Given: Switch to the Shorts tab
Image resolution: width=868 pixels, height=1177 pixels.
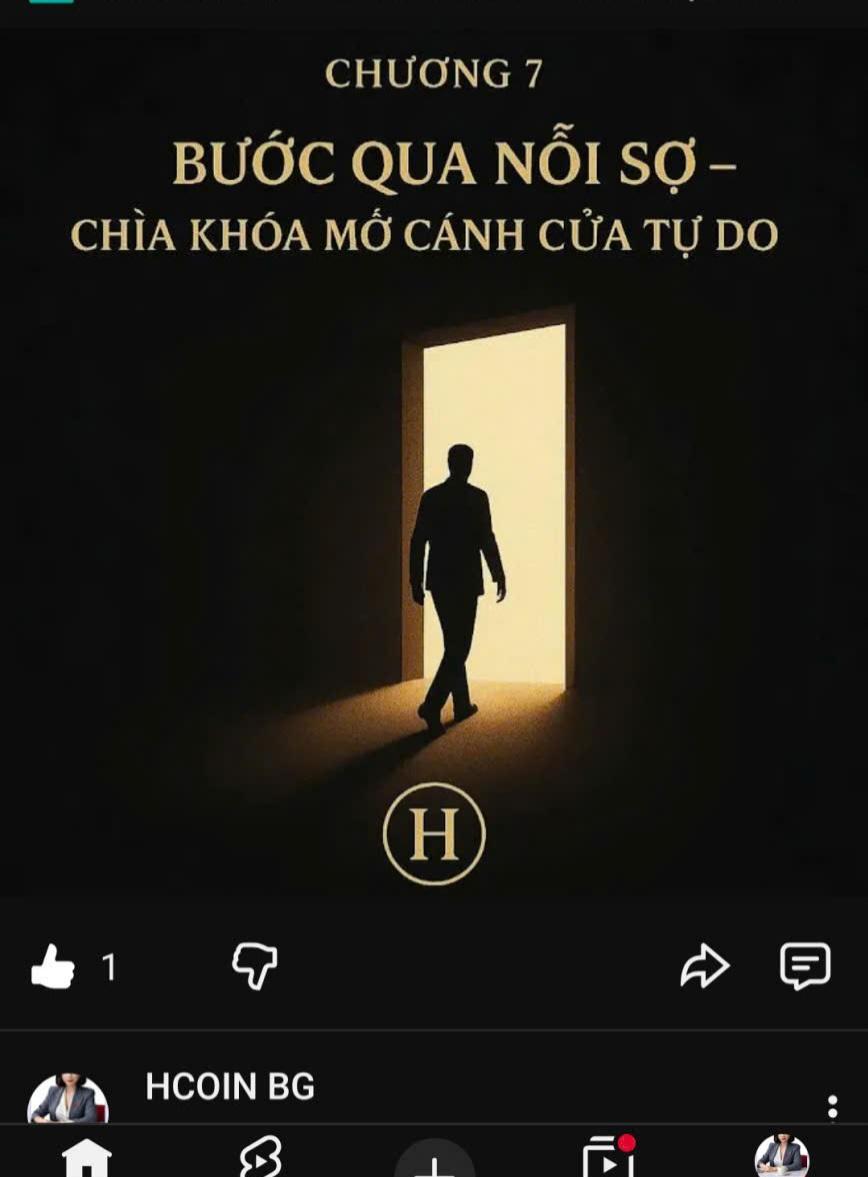Looking at the screenshot, I should click(x=261, y=1160).
